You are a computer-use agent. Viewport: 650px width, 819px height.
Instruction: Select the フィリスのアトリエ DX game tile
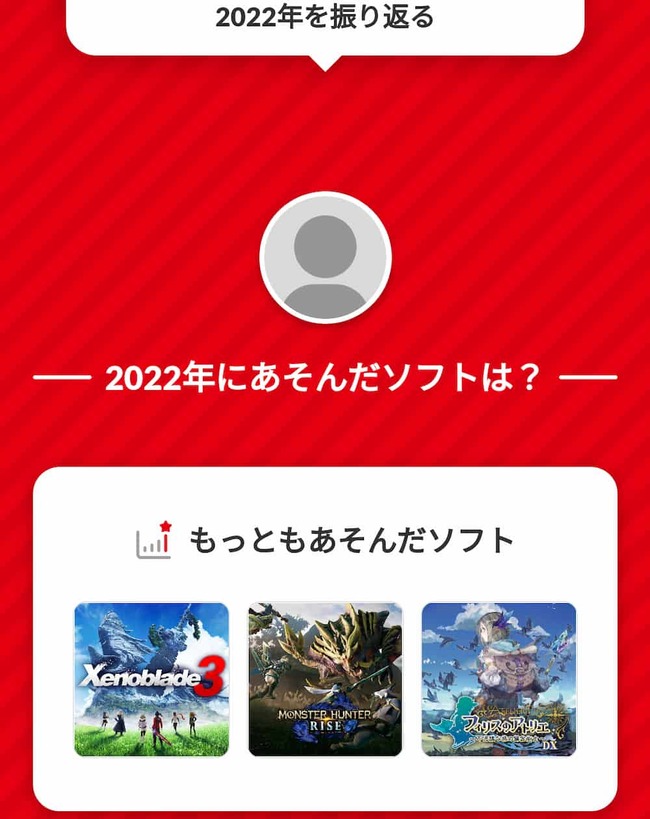point(499,680)
